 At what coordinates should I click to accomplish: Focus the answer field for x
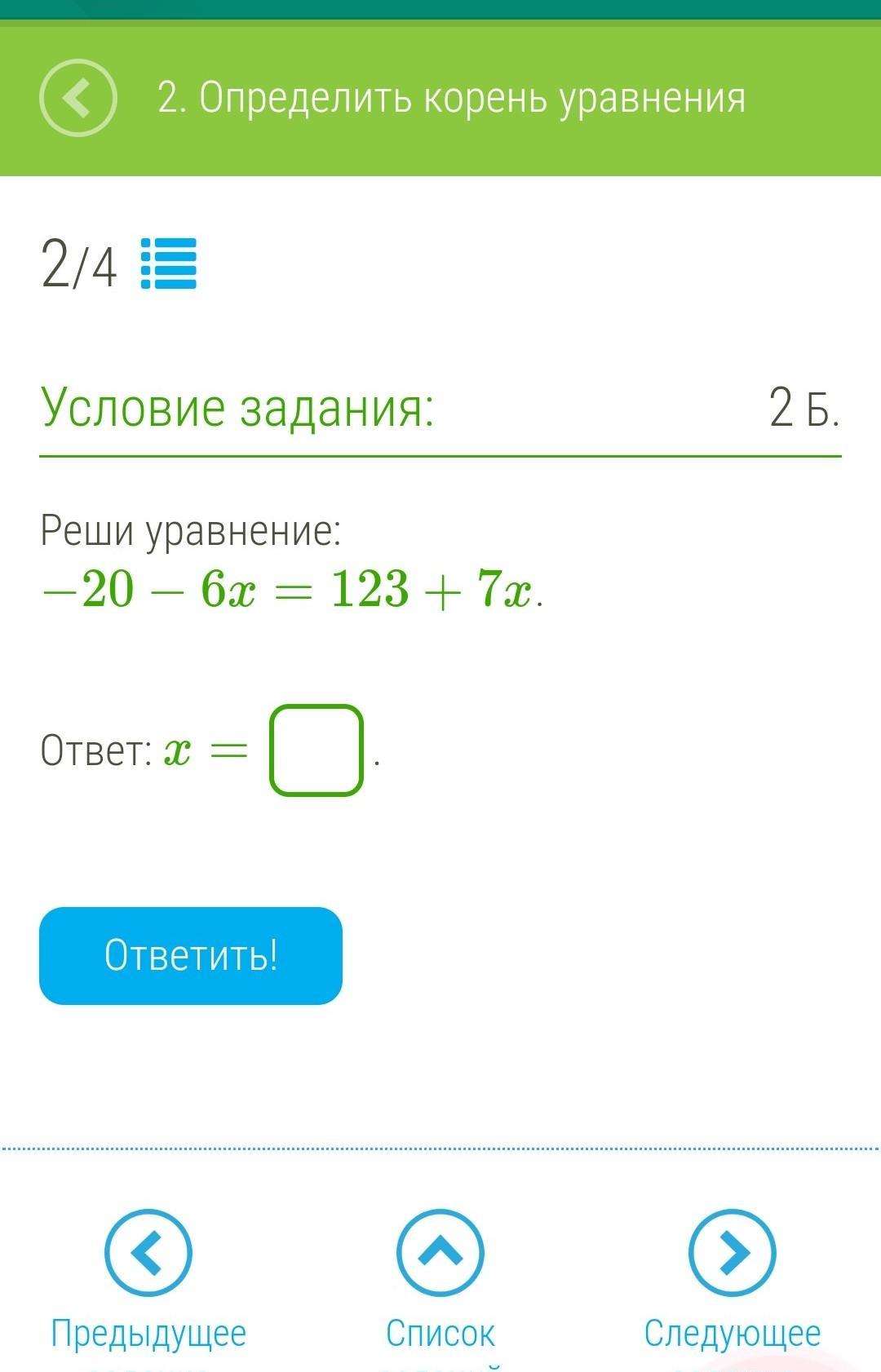(317, 750)
